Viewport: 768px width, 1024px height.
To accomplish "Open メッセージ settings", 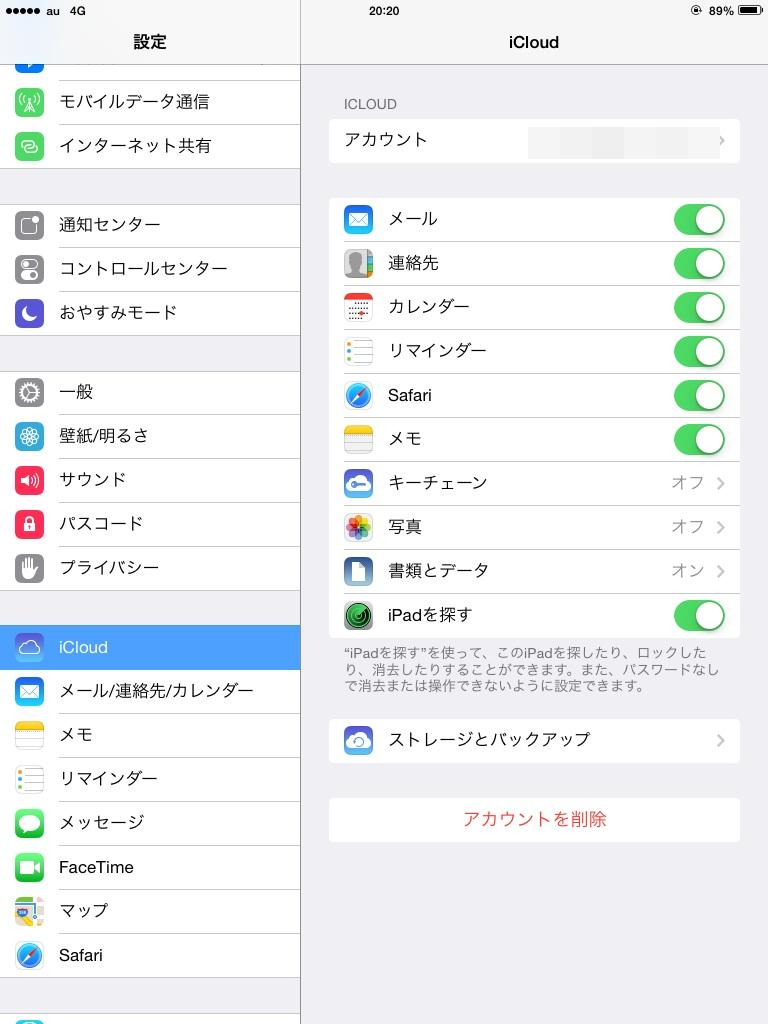I will point(150,823).
